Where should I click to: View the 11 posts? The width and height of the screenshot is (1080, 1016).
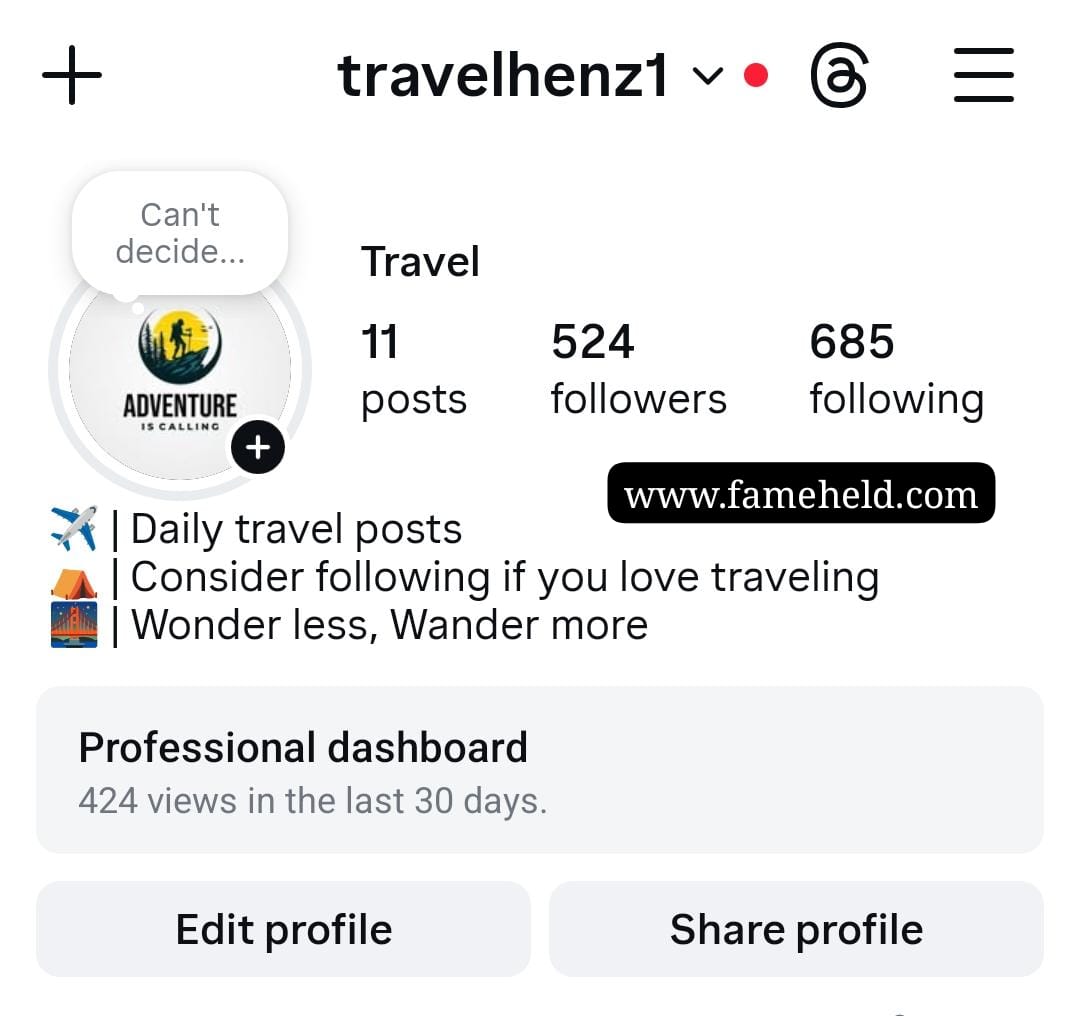click(413, 369)
